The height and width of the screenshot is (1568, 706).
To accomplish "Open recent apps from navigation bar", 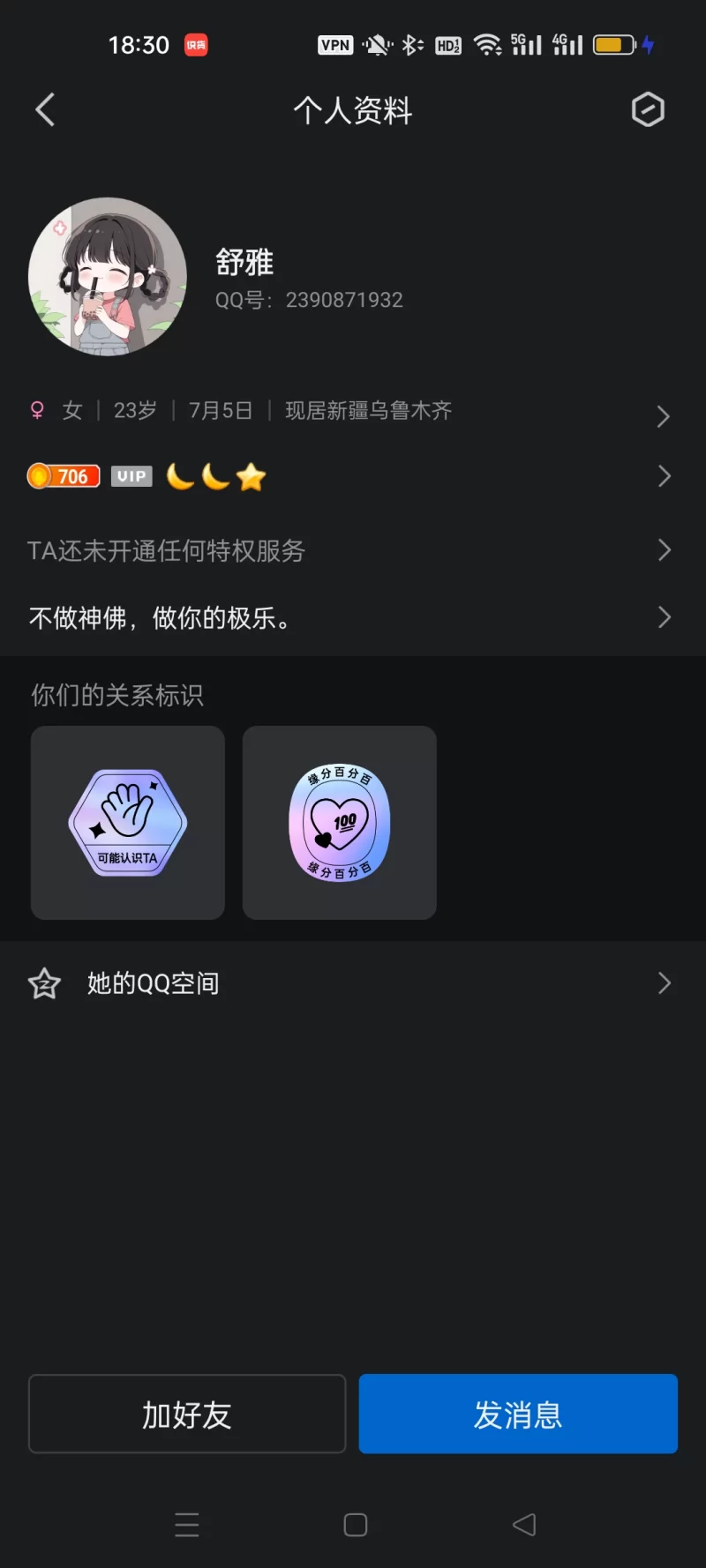I will point(187,1525).
